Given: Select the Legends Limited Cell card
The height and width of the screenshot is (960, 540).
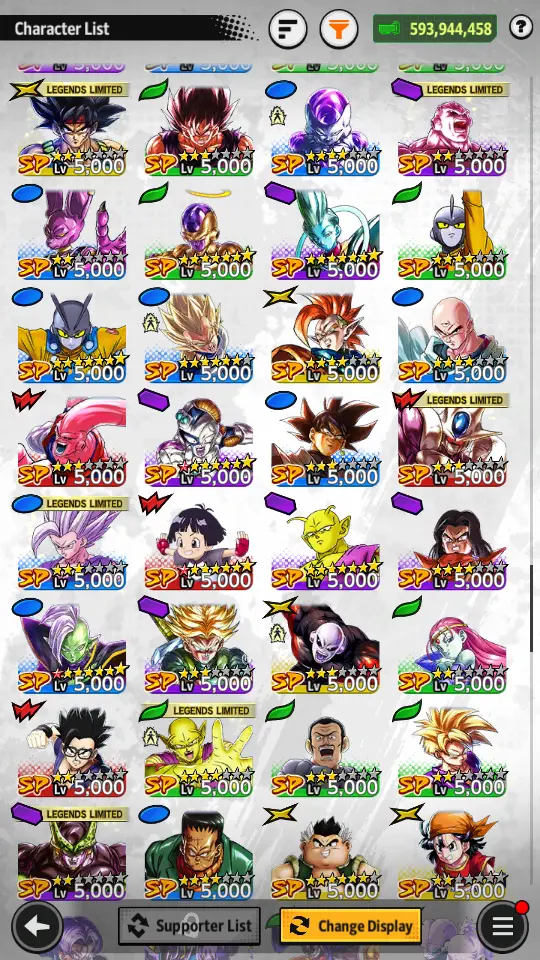Looking at the screenshot, I should pyautogui.click(x=72, y=852).
